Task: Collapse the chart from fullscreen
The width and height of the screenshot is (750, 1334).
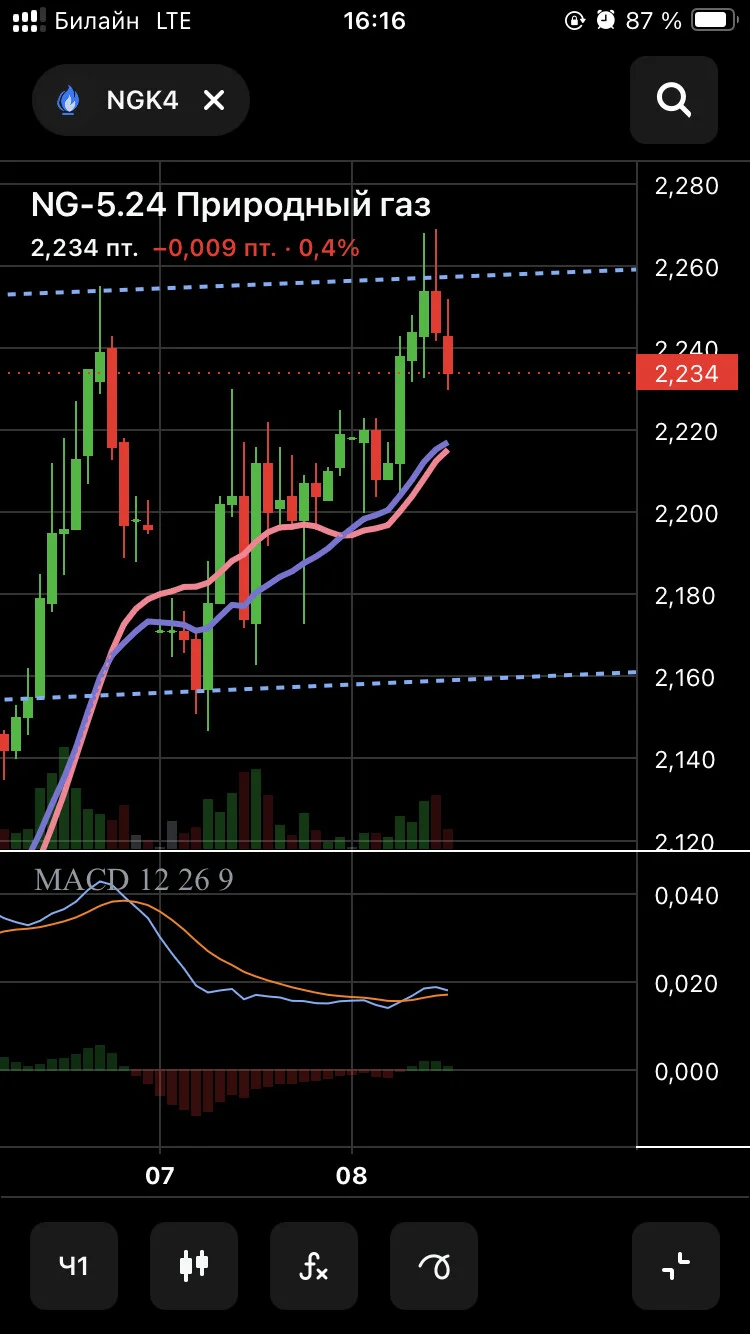Action: click(x=676, y=1266)
